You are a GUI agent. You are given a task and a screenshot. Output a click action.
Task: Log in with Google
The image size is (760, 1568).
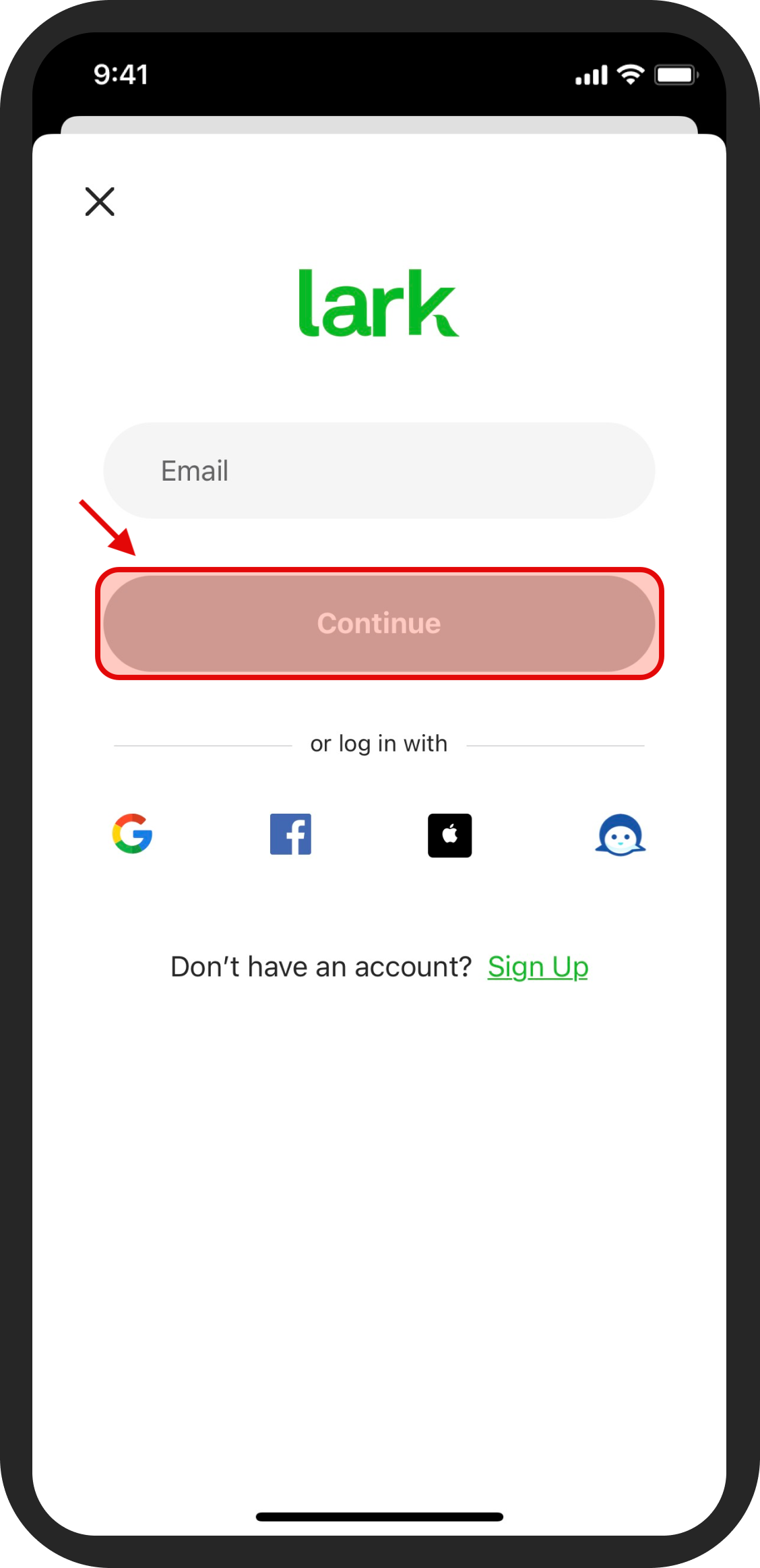click(x=133, y=835)
